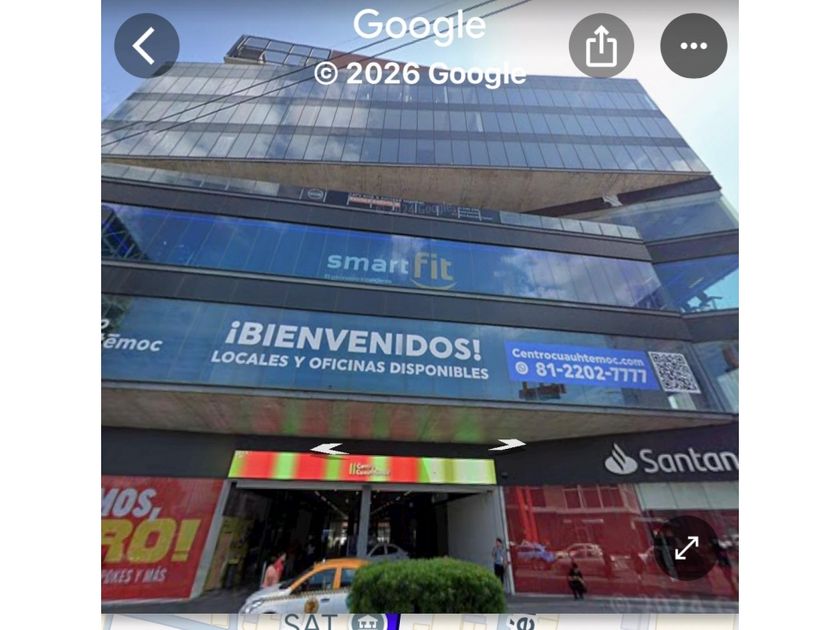
Task: Move right along the street arrow
Action: [x=507, y=445]
